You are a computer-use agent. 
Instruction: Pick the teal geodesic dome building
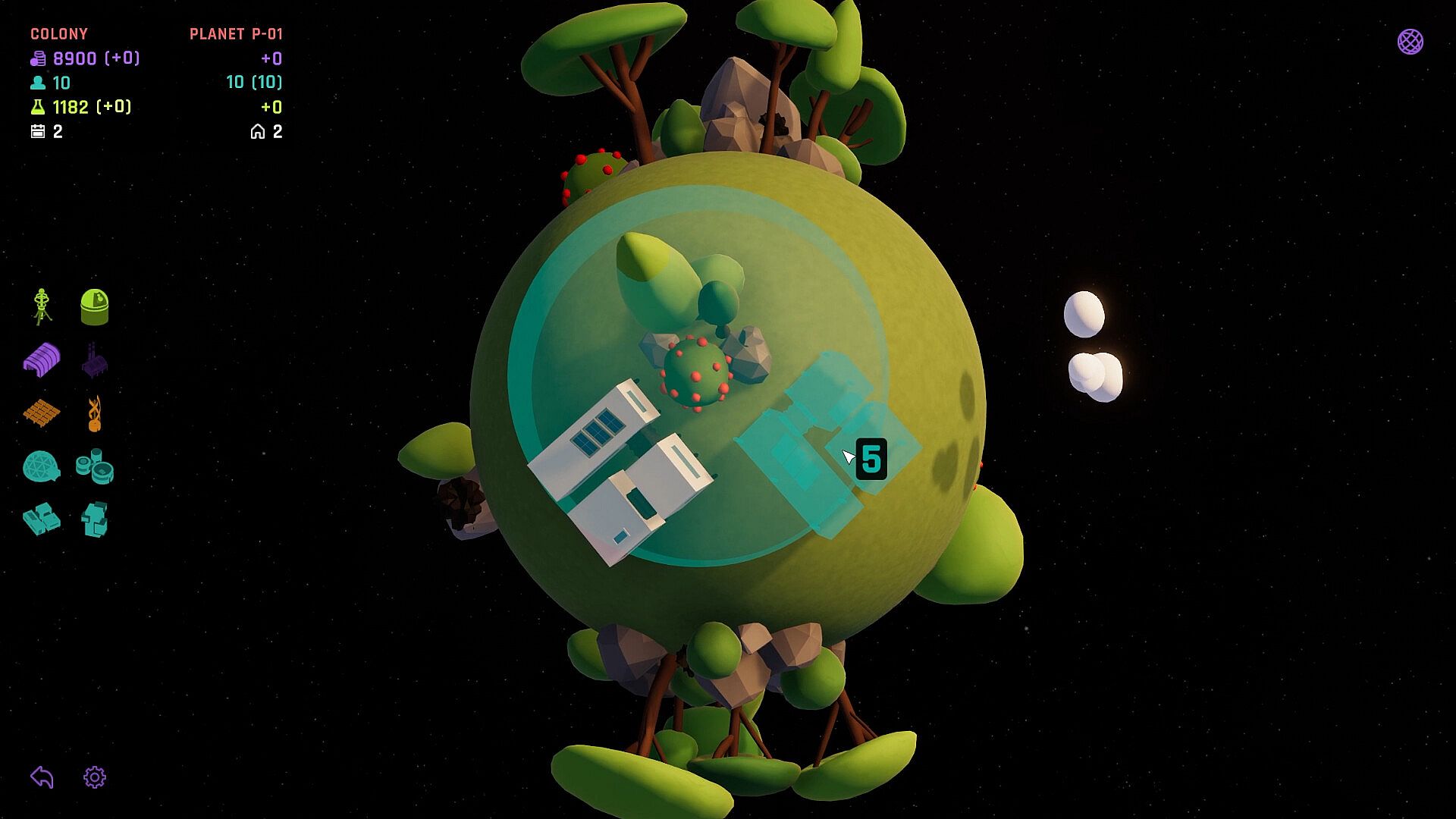pos(42,466)
